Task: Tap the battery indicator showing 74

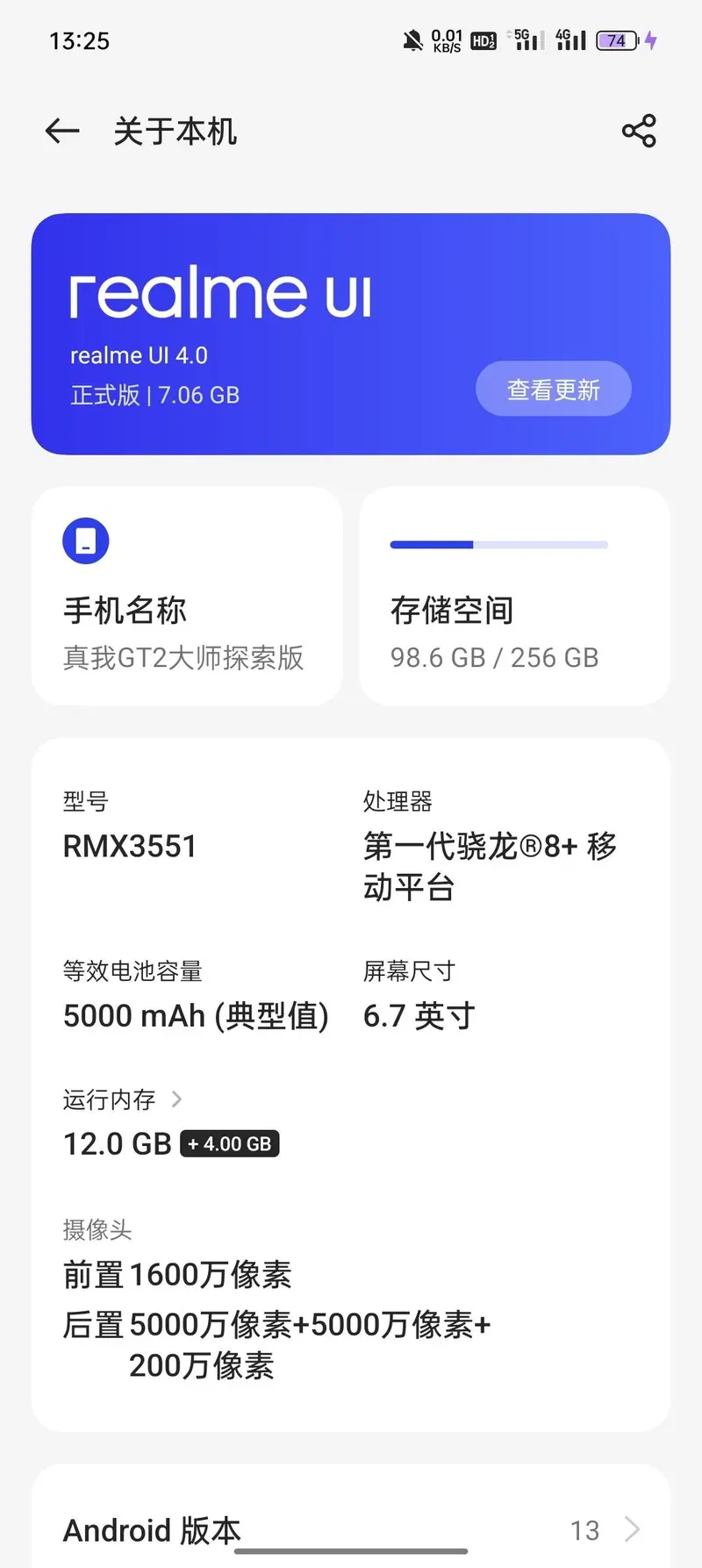Action: click(615, 39)
